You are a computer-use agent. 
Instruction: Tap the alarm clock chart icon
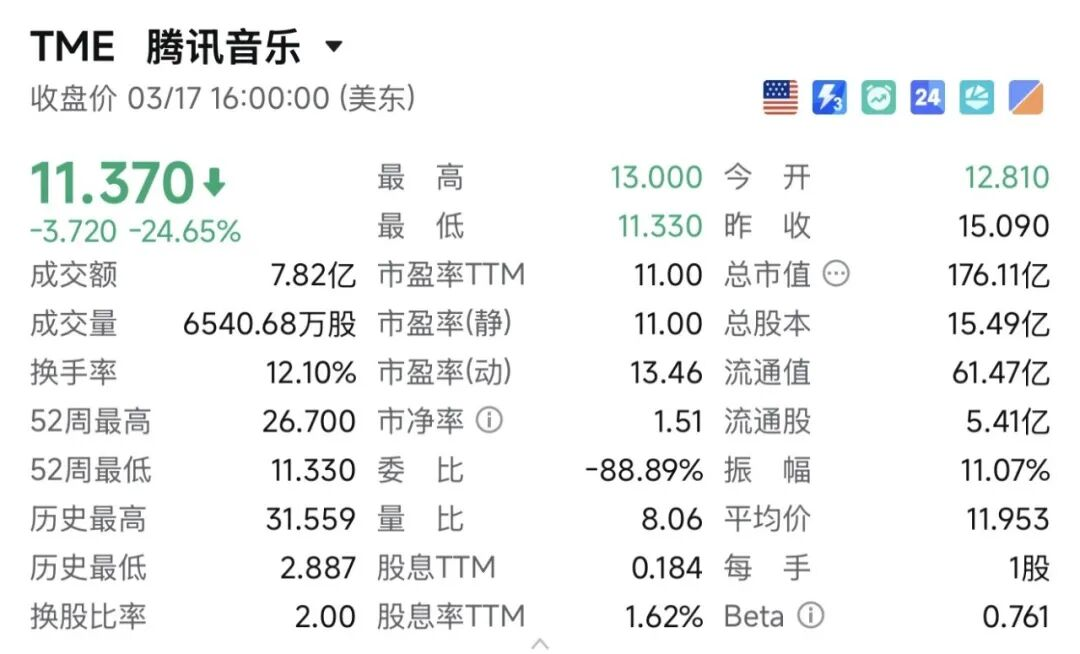tap(878, 97)
